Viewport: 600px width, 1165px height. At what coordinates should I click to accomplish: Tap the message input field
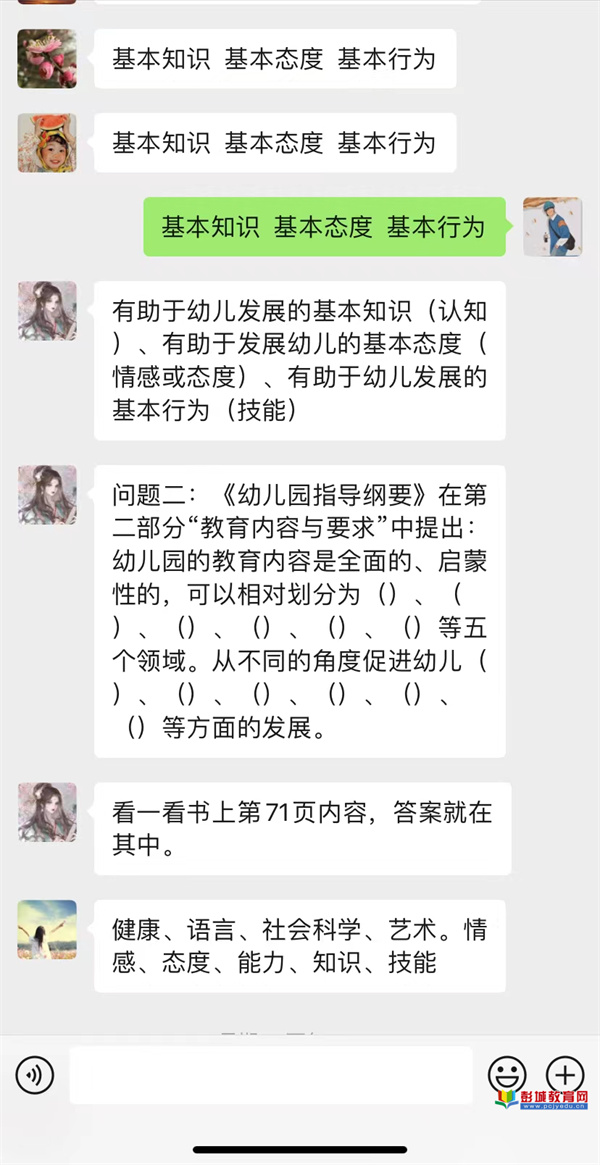(x=271, y=1075)
